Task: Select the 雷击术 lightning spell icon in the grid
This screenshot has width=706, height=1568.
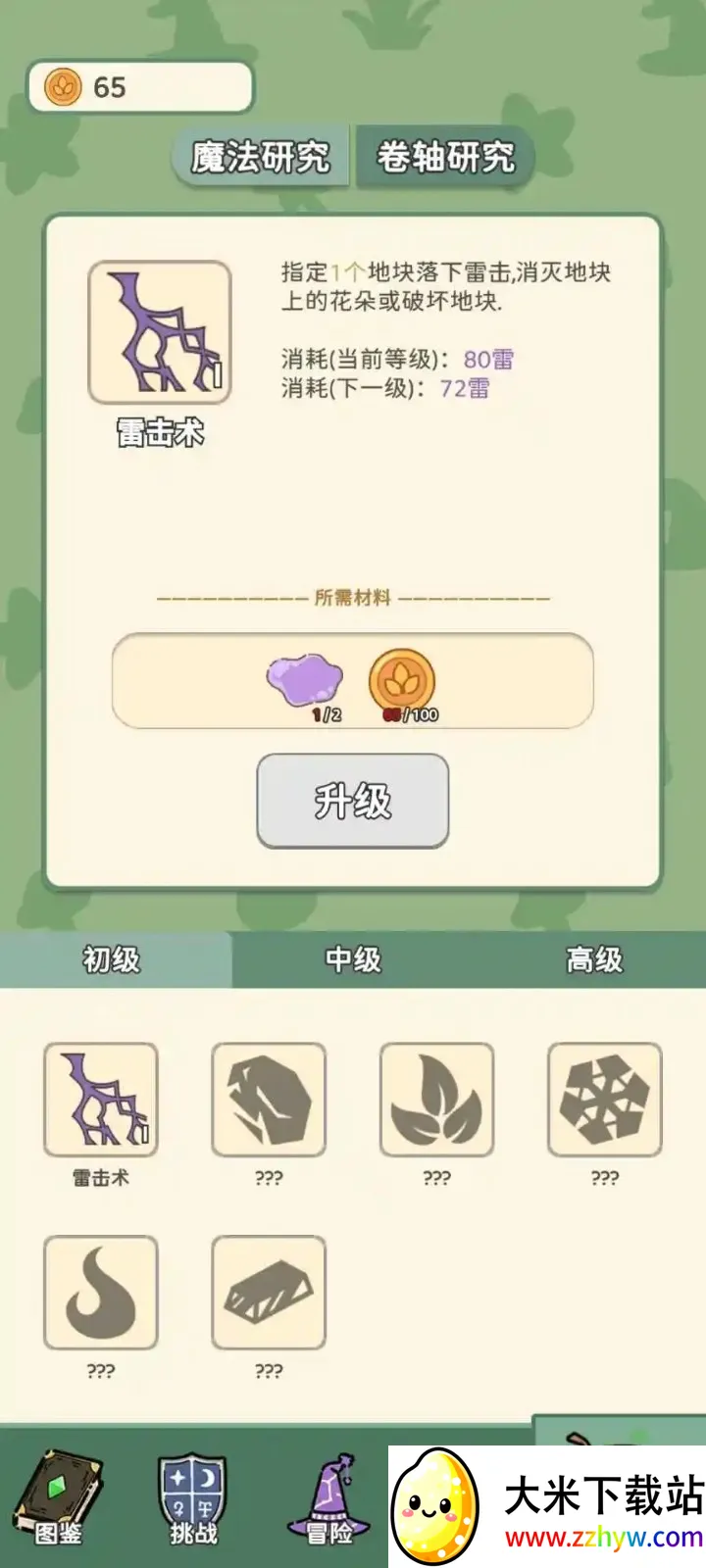Action: 98,1098
